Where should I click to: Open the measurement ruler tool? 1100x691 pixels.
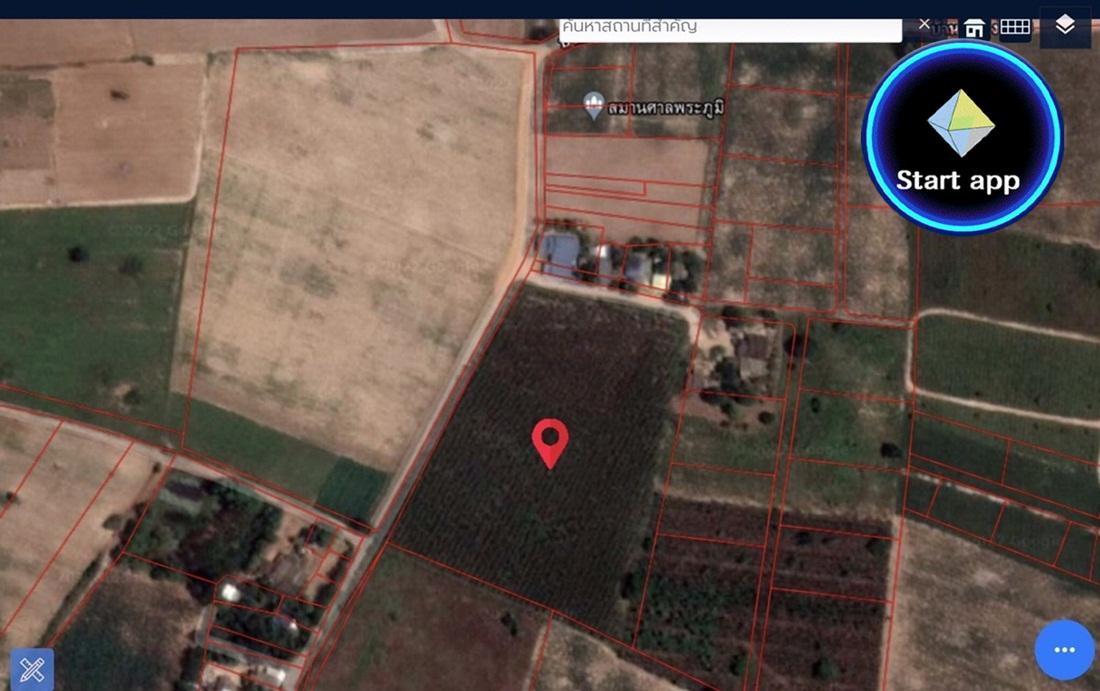pyautogui.click(x=31, y=669)
